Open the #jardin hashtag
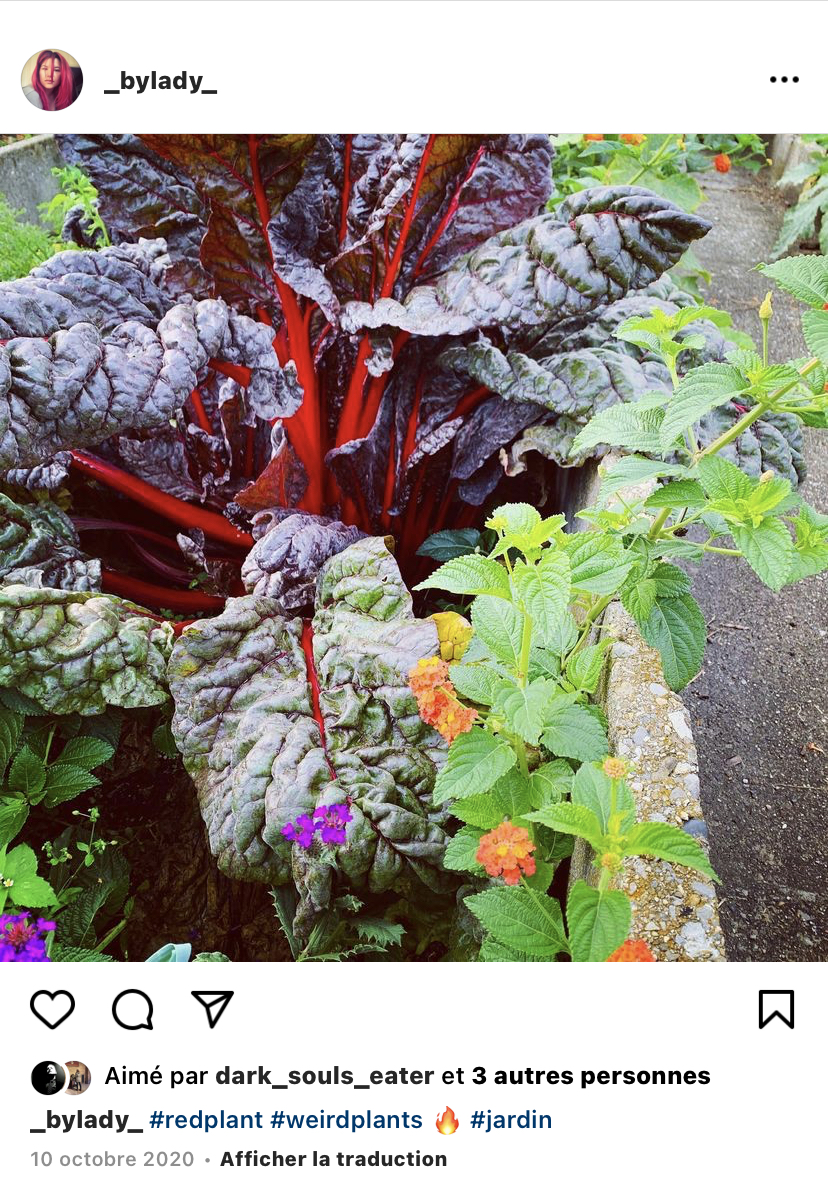This screenshot has width=828, height=1201. pos(510,1120)
